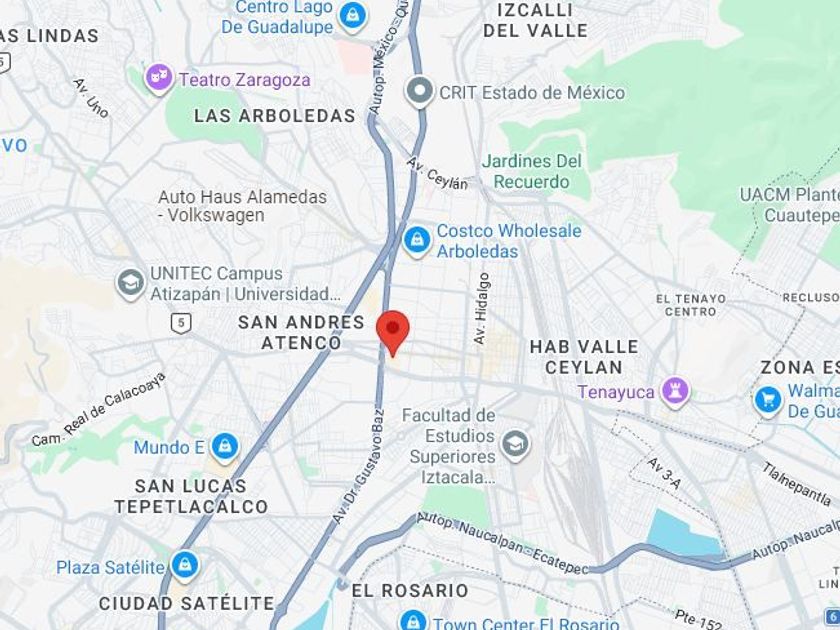This screenshot has height=630, width=840.
Task: Select the Plaza Satélite shopping pin
Action: 185,566
